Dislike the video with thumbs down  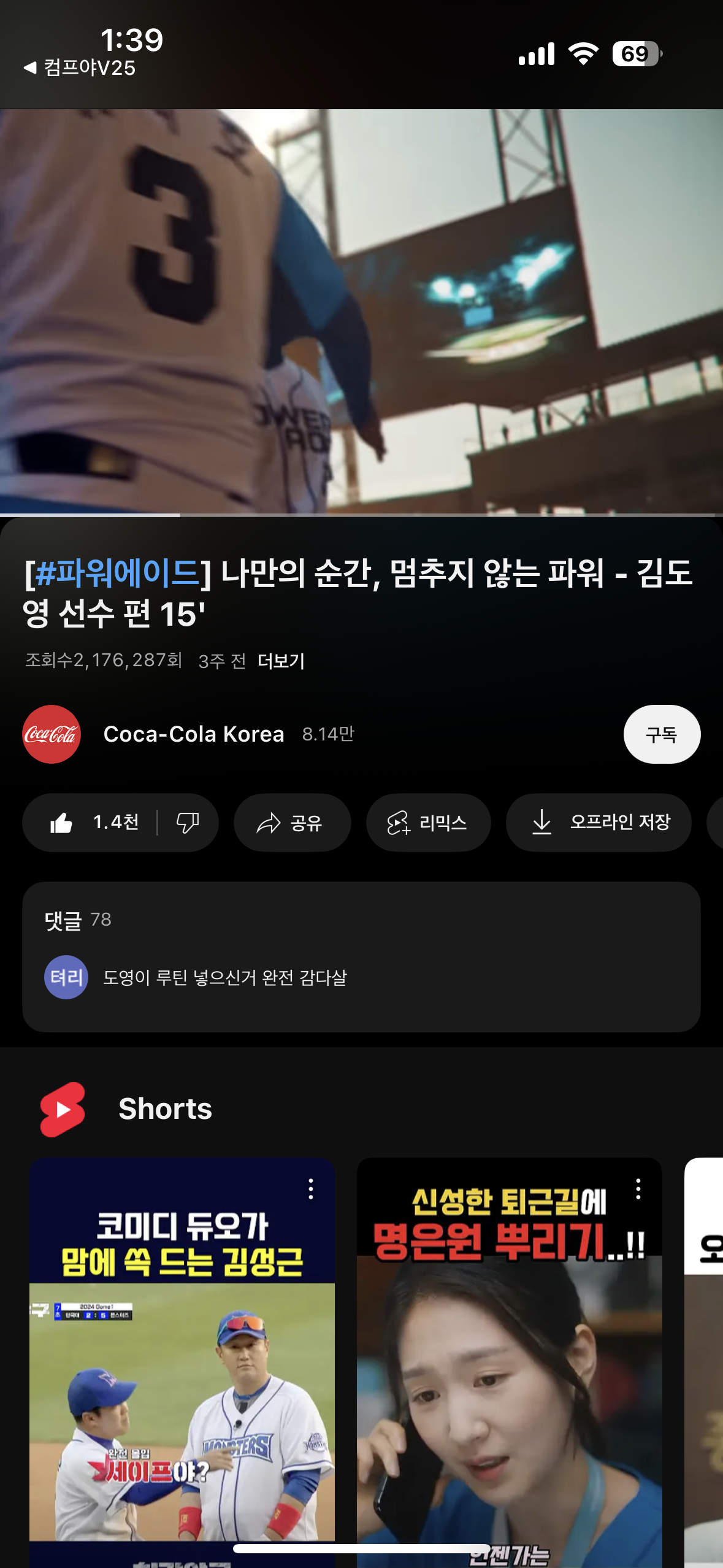pos(188,823)
